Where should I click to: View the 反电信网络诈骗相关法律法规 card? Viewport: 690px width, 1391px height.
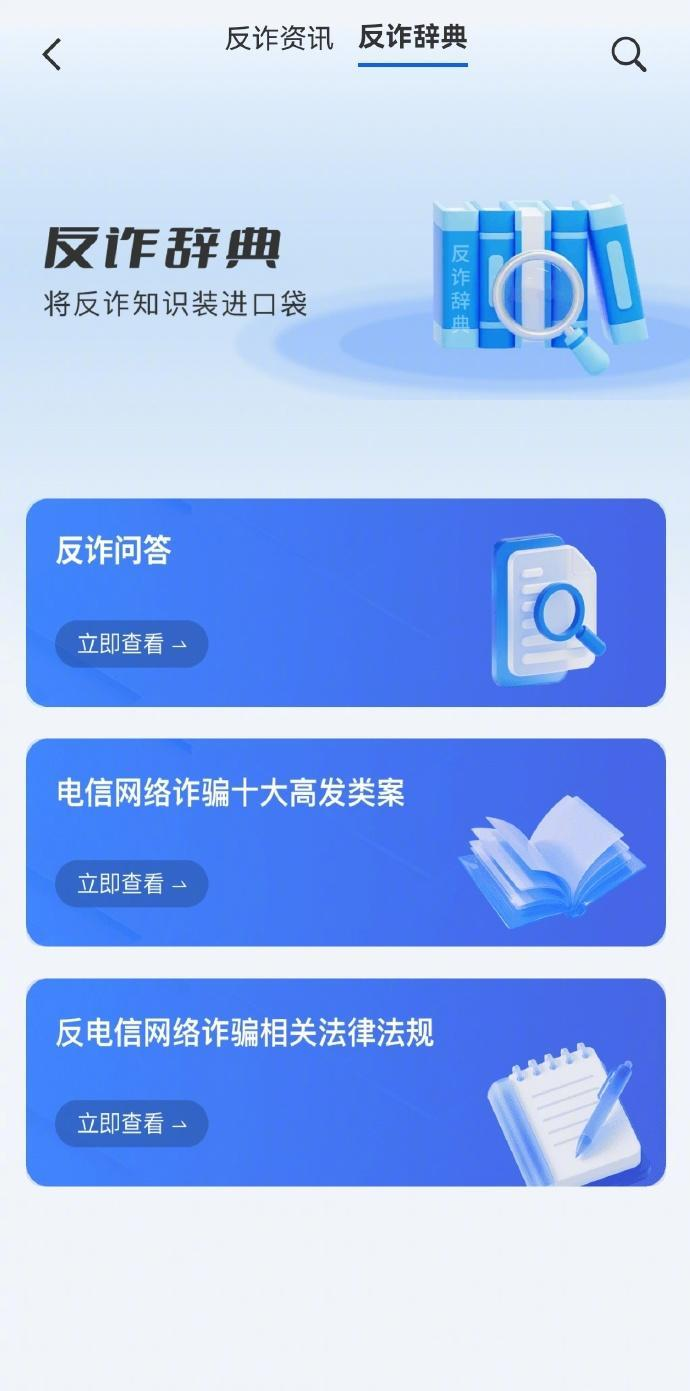point(346,1082)
